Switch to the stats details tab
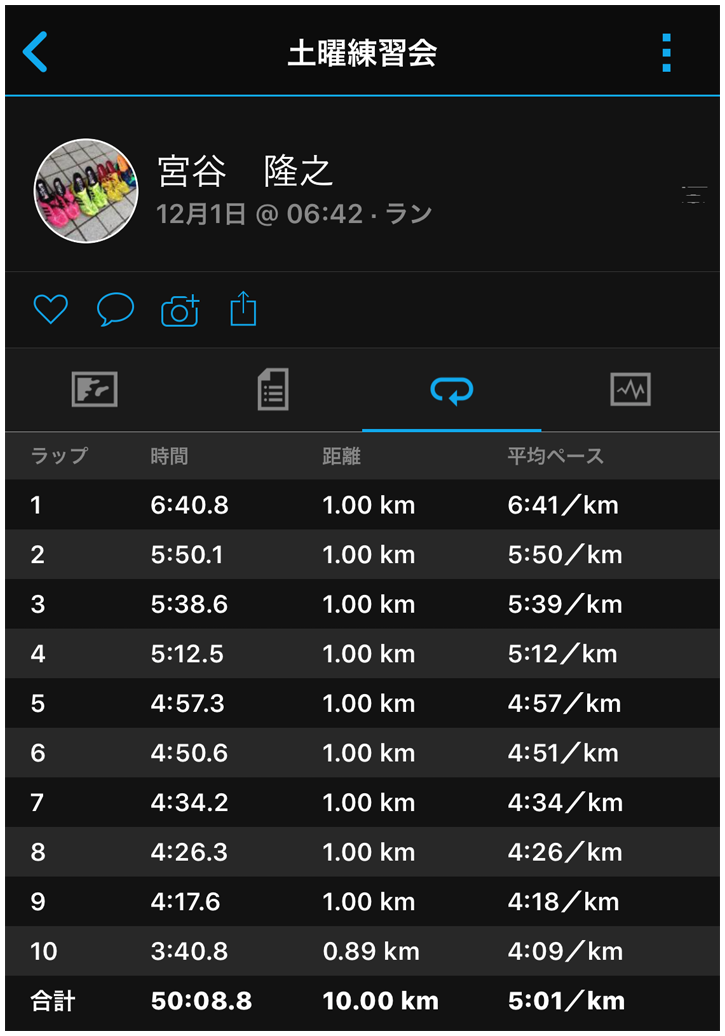 pyautogui.click(x=272, y=389)
